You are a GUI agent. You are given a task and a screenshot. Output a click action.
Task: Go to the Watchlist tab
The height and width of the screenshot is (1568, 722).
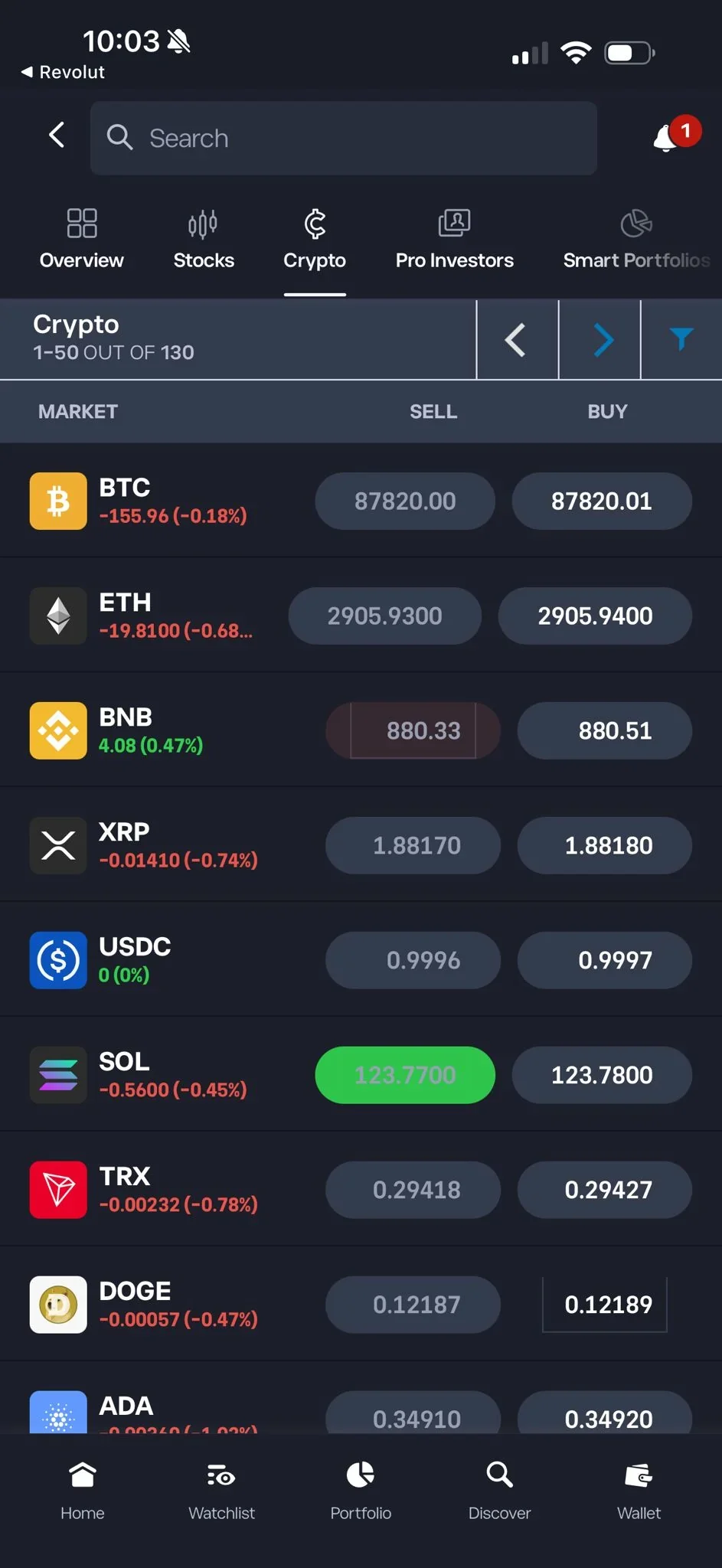pyautogui.click(x=221, y=1489)
